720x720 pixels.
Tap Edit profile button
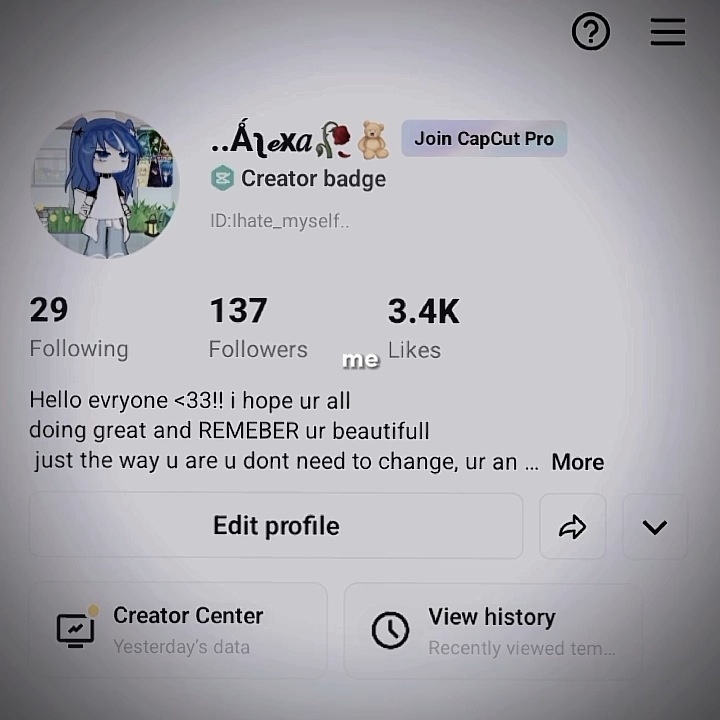coord(276,526)
